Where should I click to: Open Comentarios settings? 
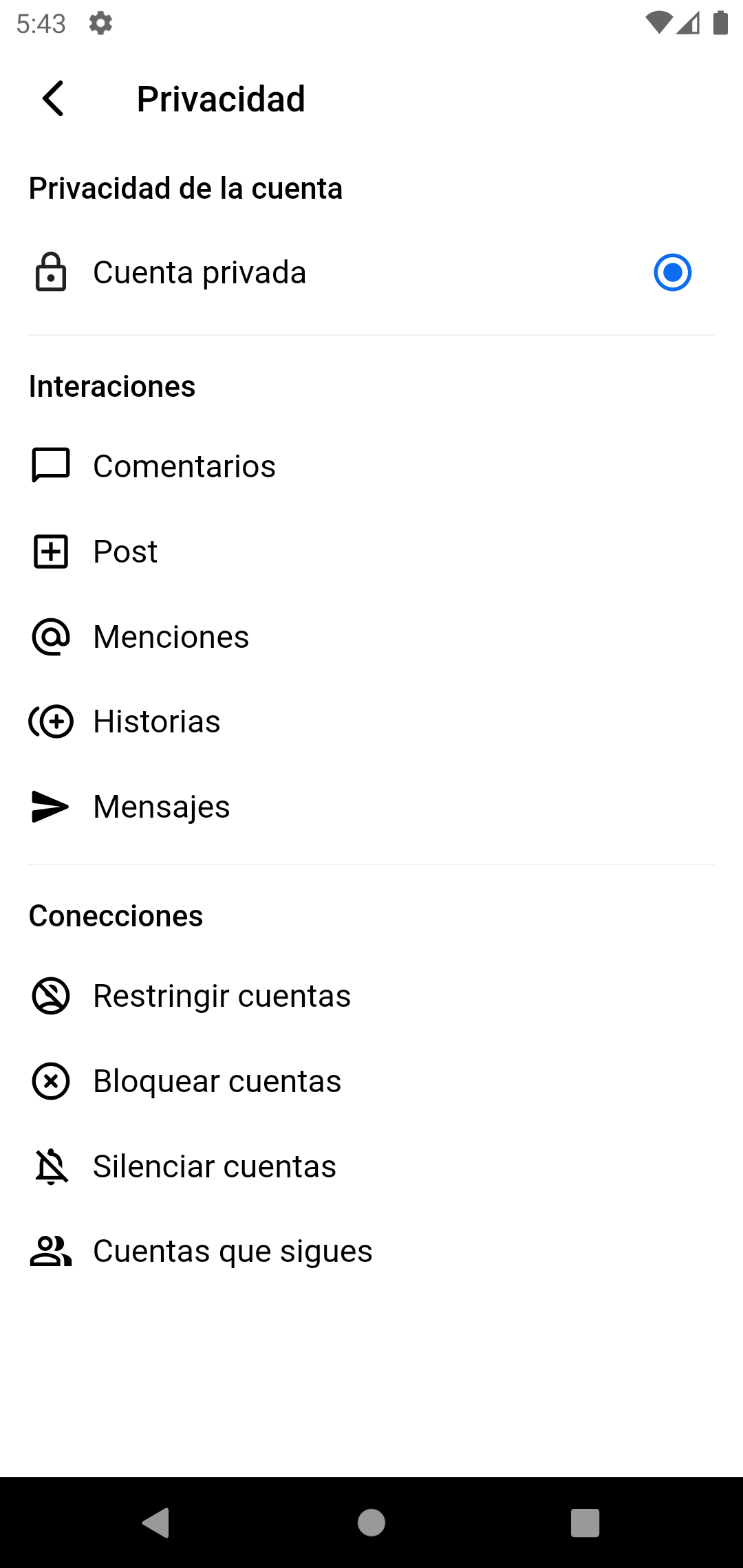(x=184, y=466)
